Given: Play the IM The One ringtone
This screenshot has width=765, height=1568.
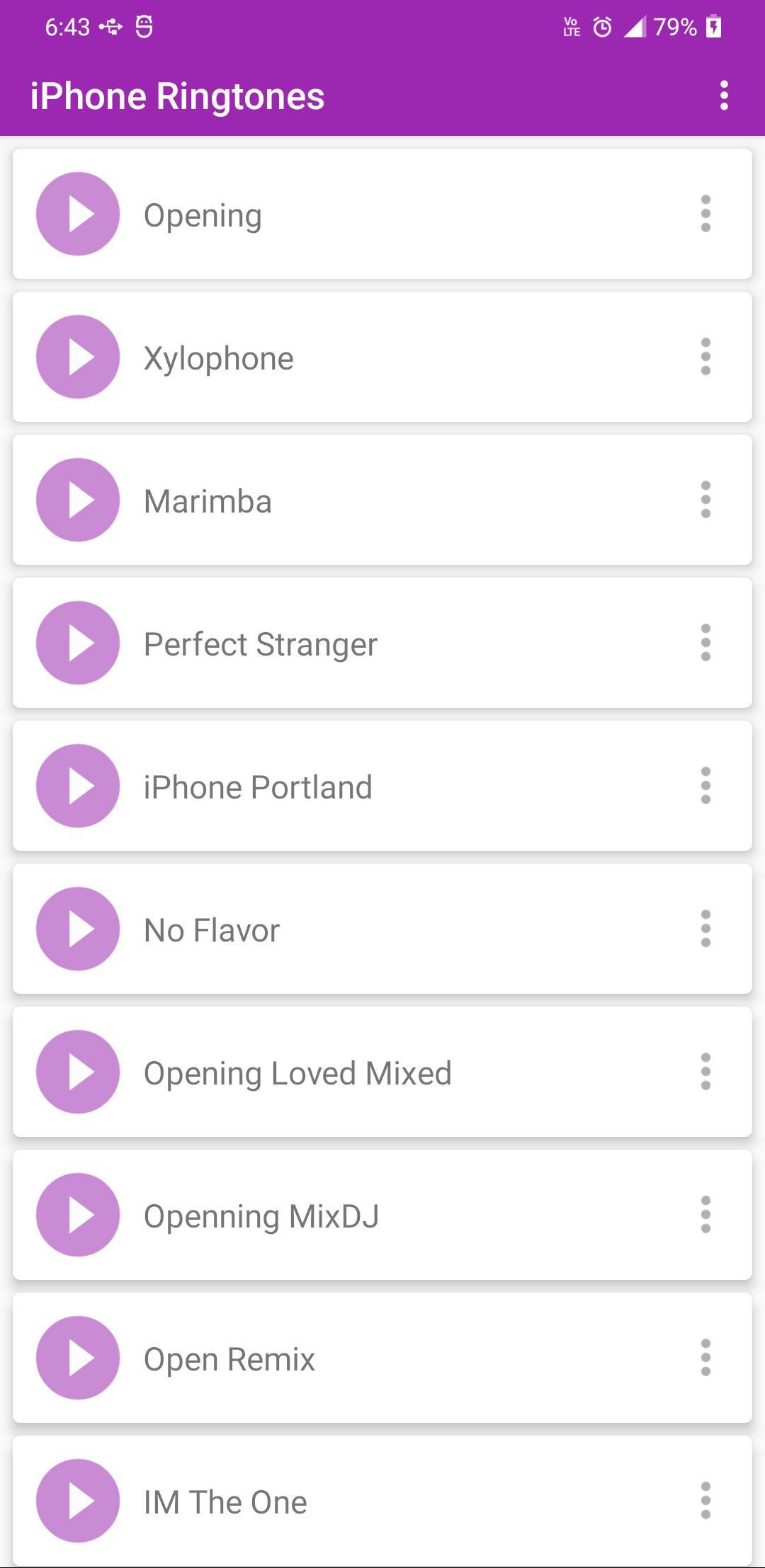Looking at the screenshot, I should [78, 1501].
